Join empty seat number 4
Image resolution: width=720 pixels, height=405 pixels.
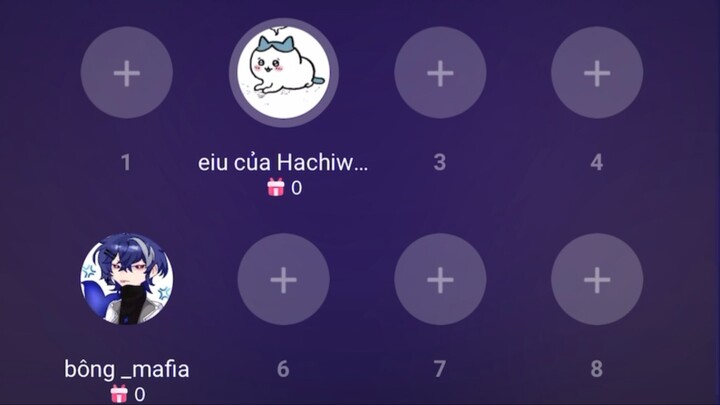point(597,73)
